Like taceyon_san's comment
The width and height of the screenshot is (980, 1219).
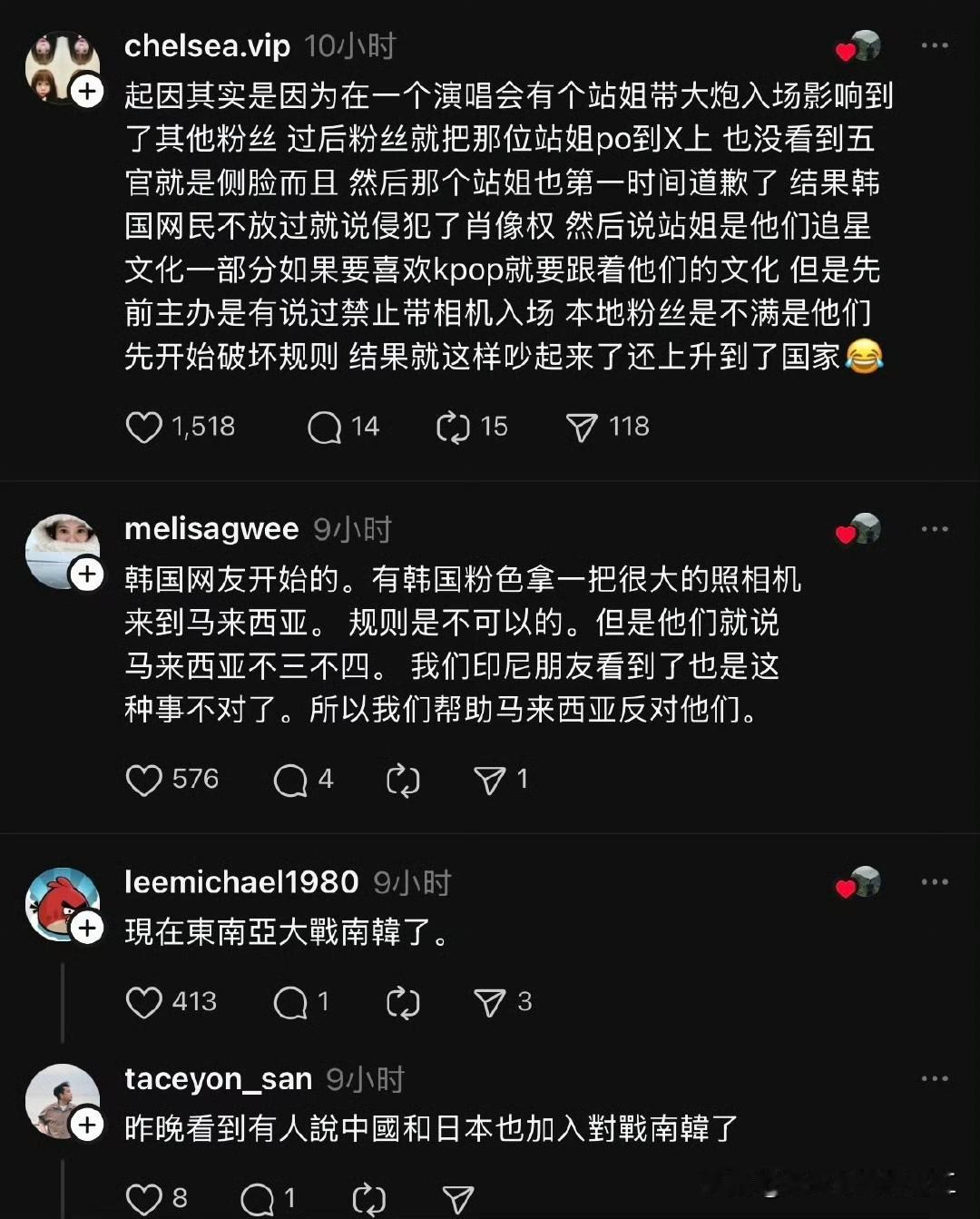[x=144, y=1198]
